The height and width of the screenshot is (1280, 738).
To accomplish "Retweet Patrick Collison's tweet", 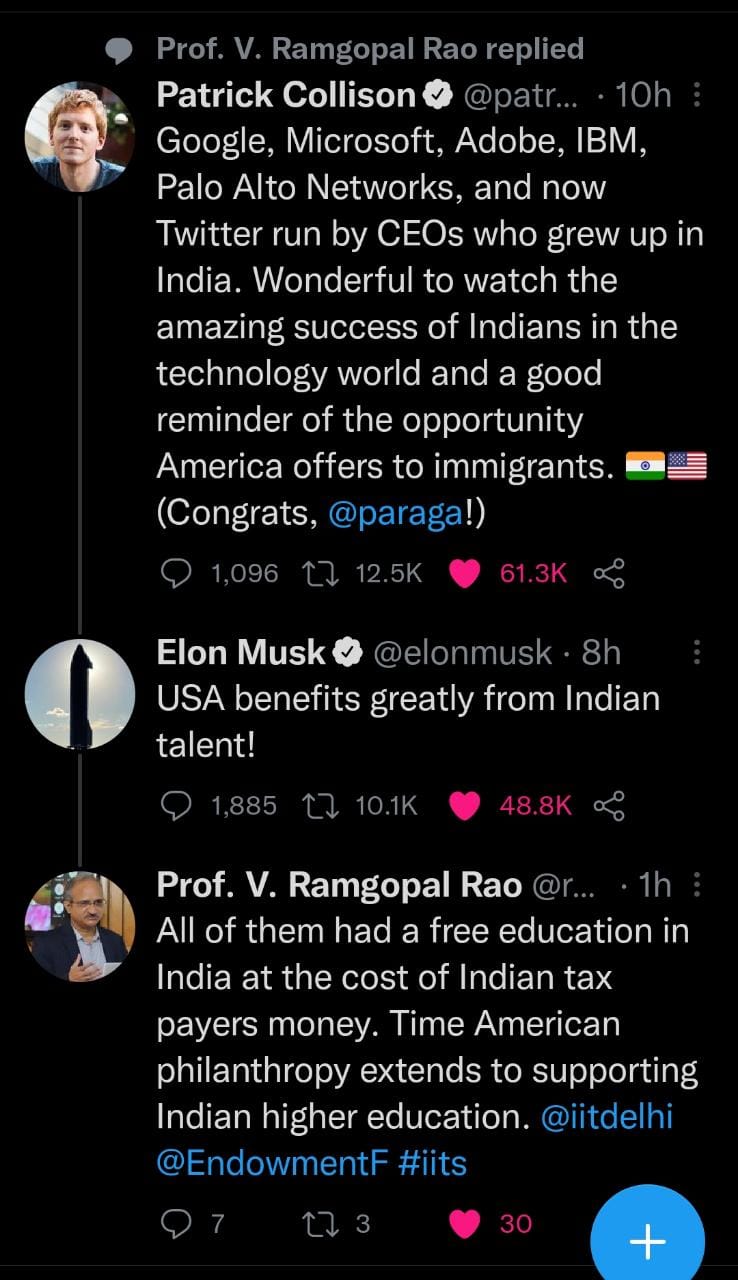I will pyautogui.click(x=321, y=573).
